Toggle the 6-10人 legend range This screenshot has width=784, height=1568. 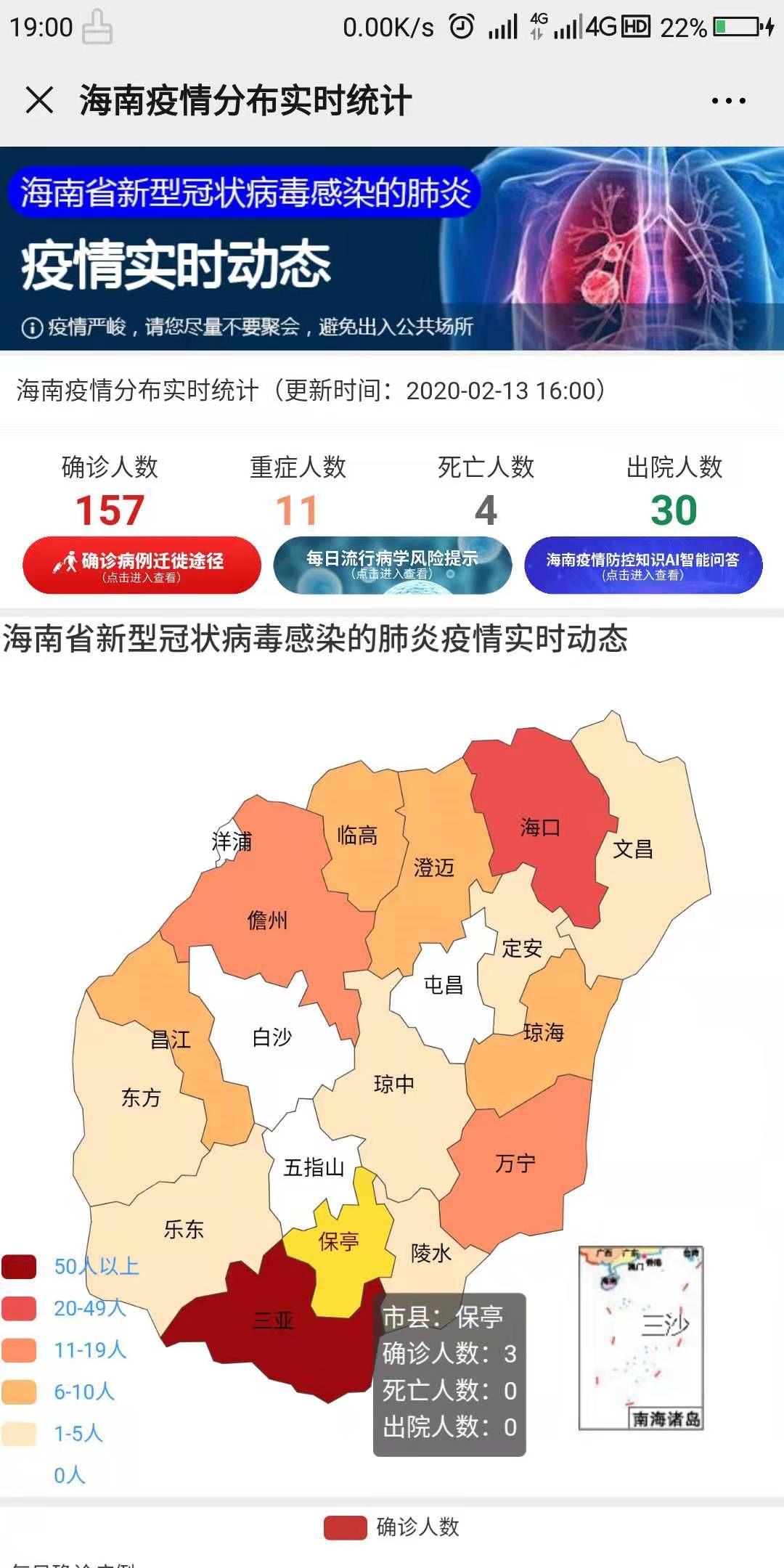click(x=58, y=1392)
